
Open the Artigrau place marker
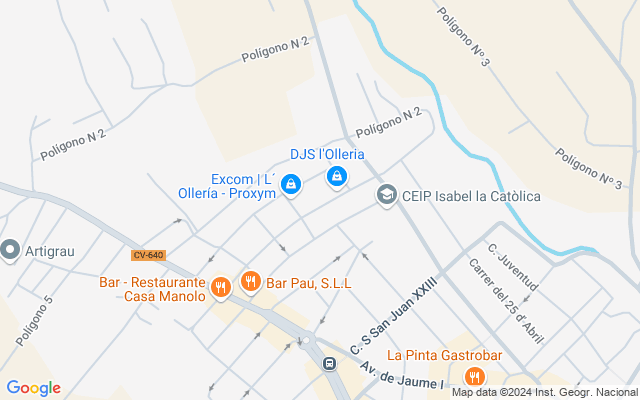coord(11,248)
